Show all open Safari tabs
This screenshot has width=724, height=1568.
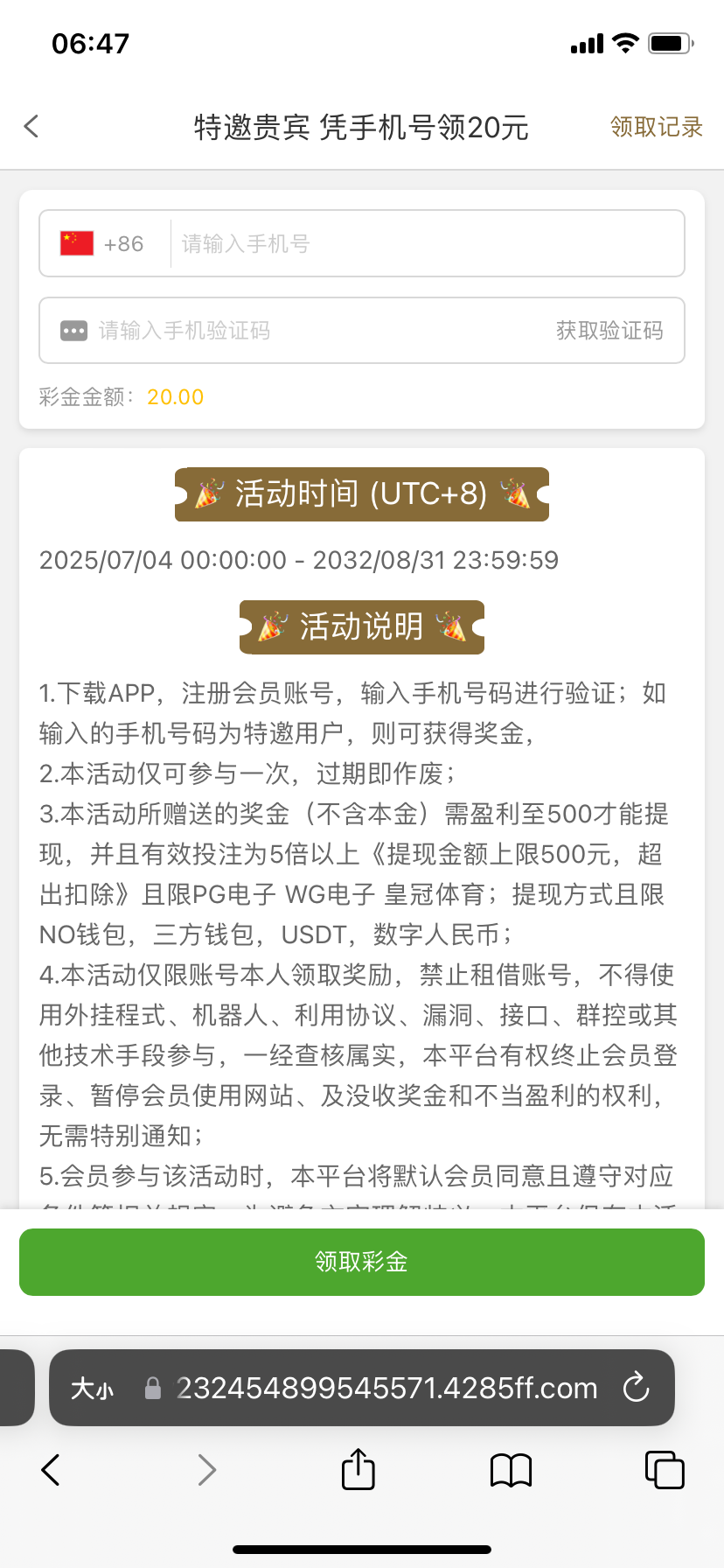click(x=664, y=1470)
